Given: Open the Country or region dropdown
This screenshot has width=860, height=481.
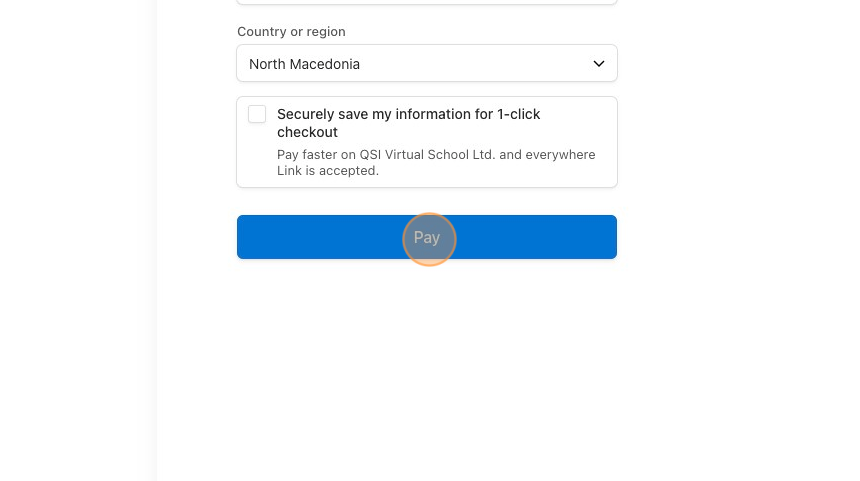Looking at the screenshot, I should pyautogui.click(x=426, y=64).
